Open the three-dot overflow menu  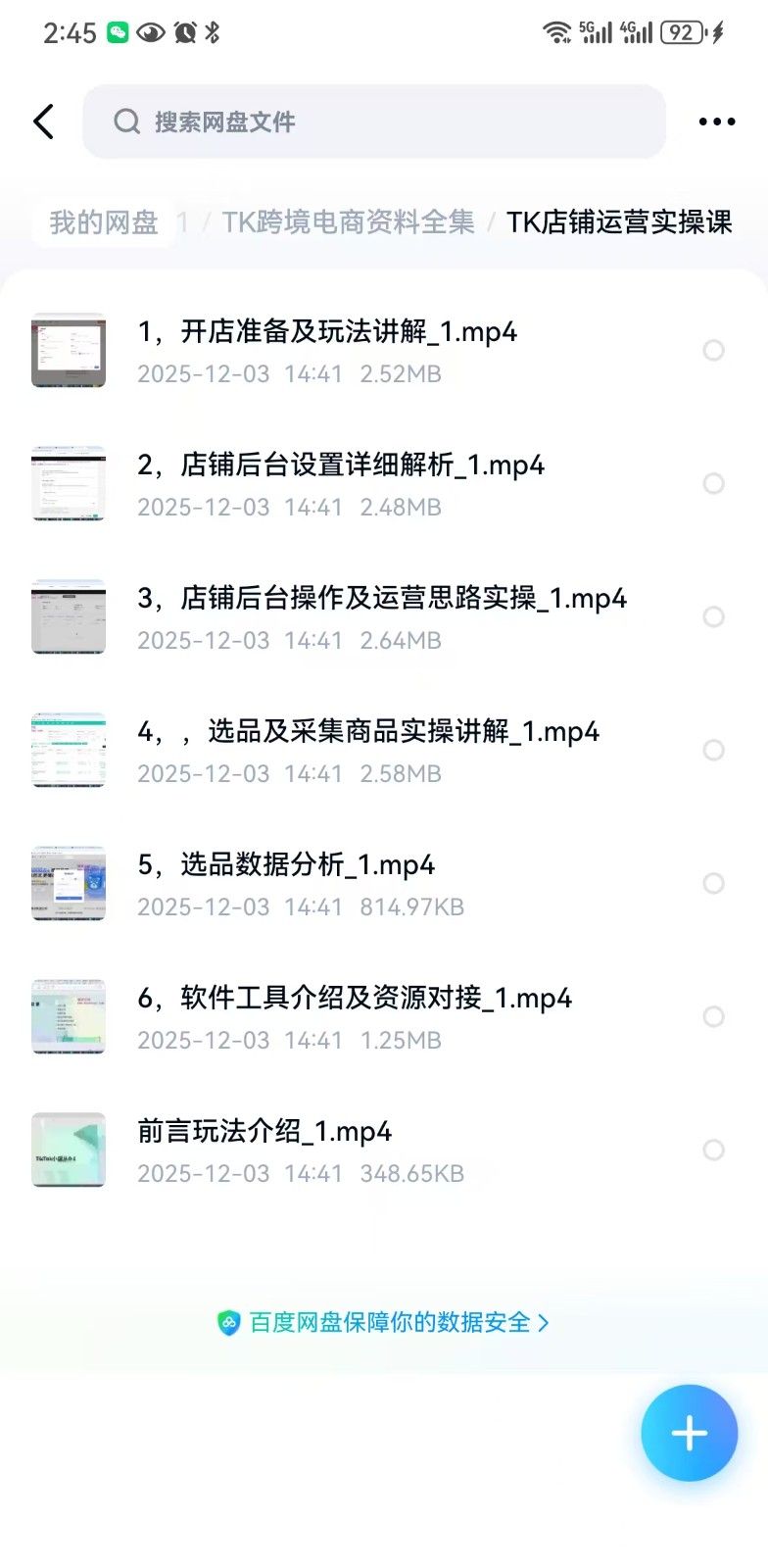coord(716,122)
